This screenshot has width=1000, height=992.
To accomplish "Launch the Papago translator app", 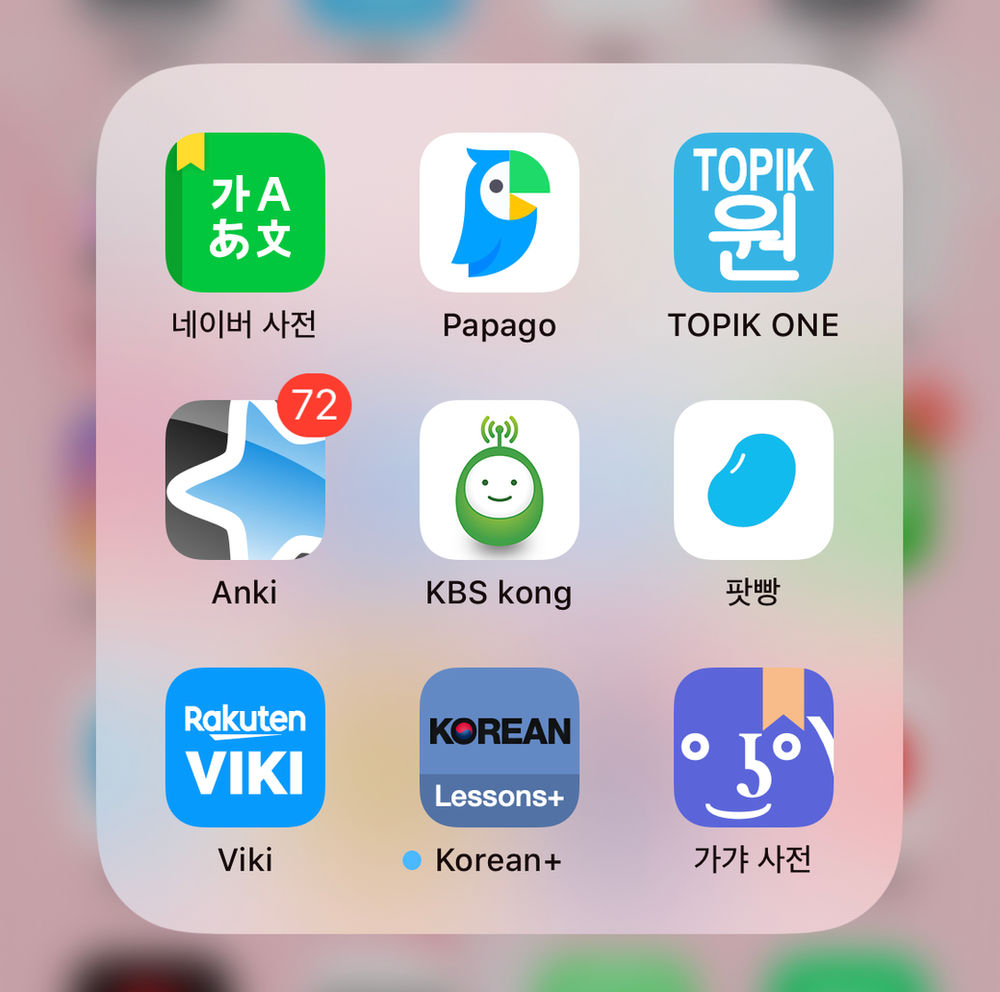I will [499, 212].
